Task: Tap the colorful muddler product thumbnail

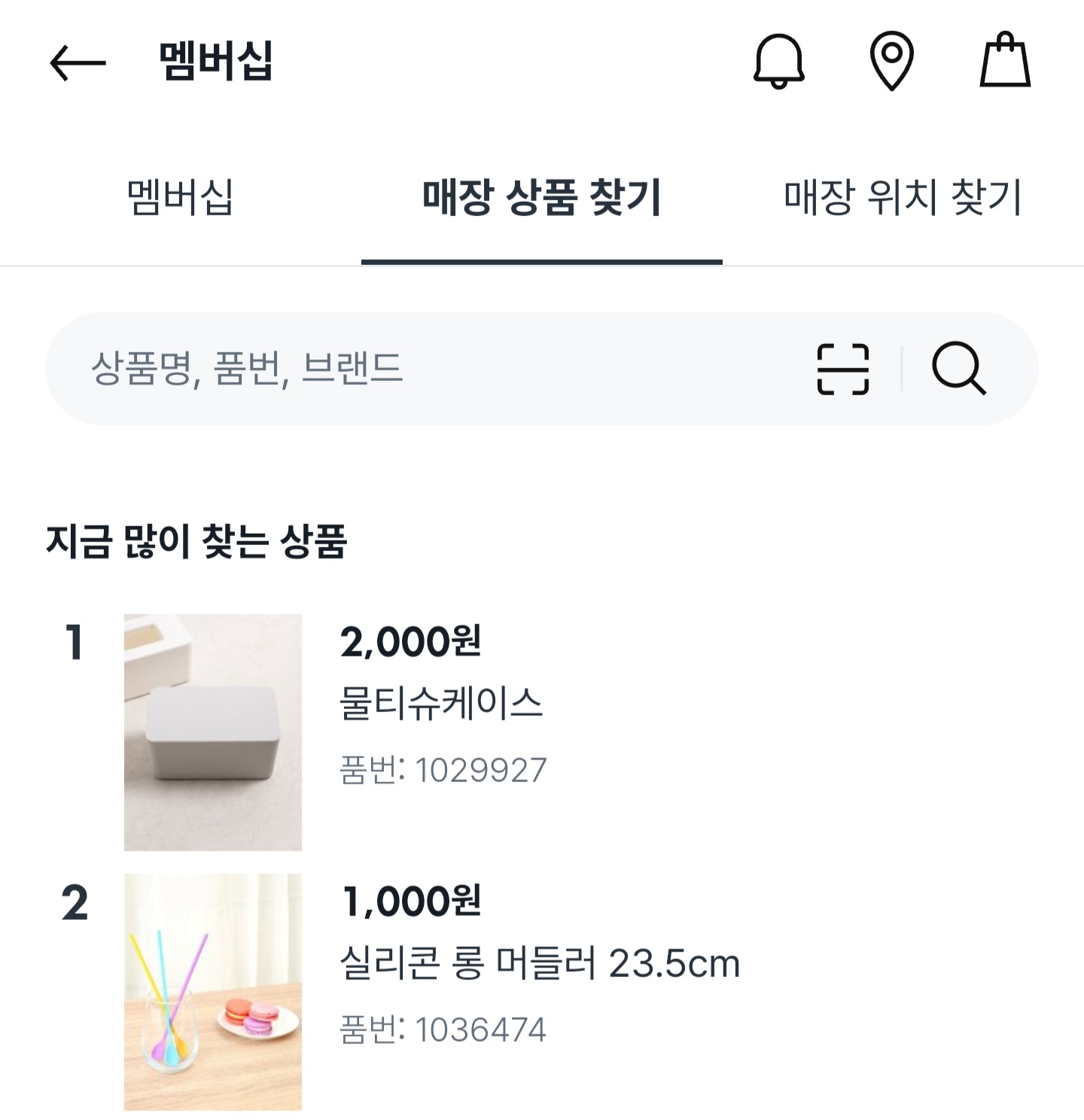Action: click(212, 1000)
